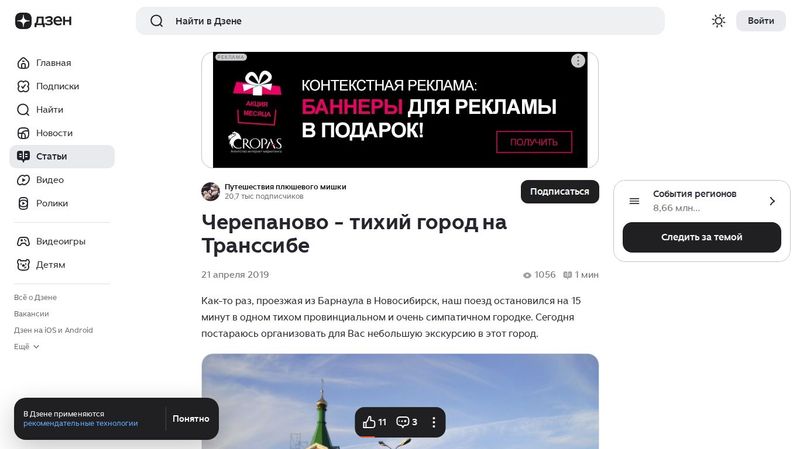Viewport: 800px width, 449px height.
Task: Dismiss the notice by tapping Понятно
Action: [x=190, y=419]
